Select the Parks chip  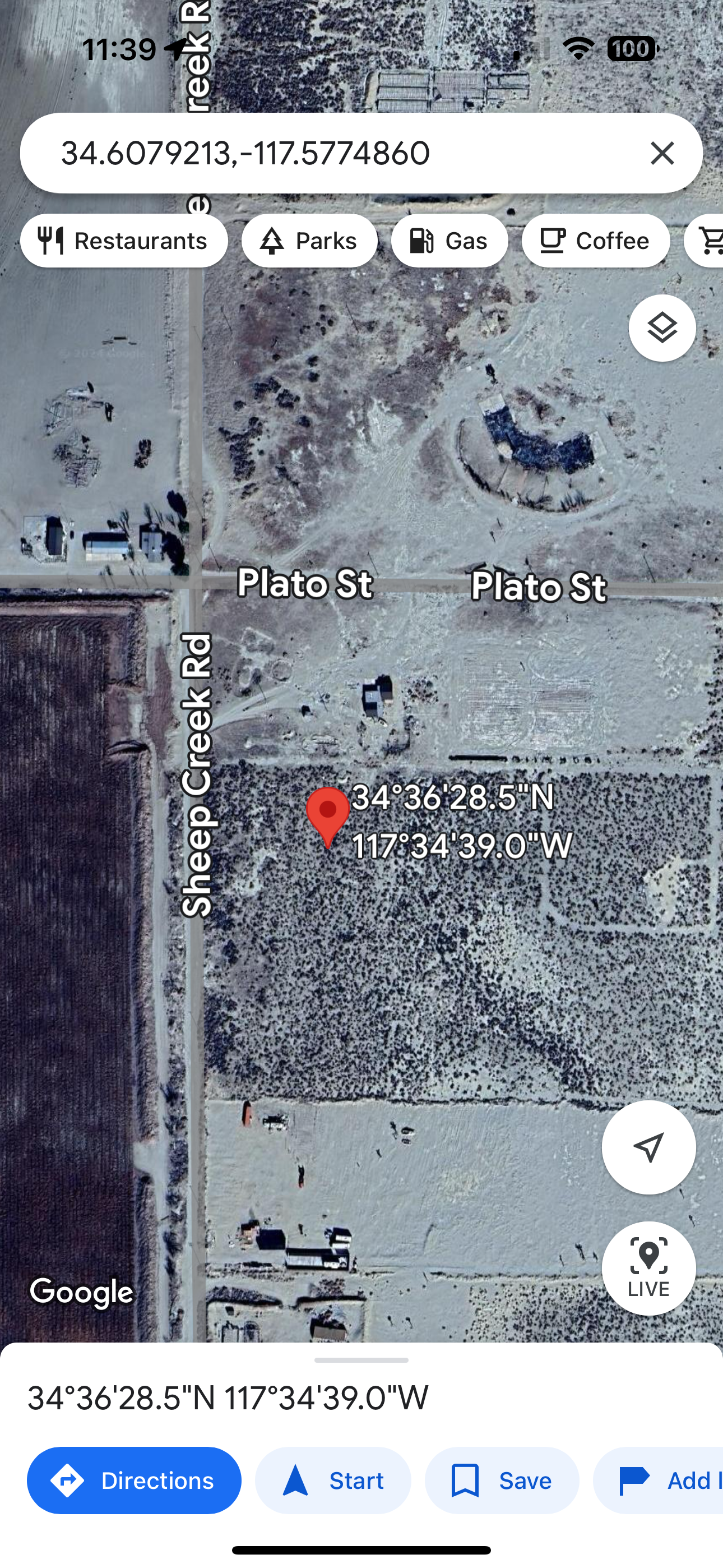pos(309,241)
